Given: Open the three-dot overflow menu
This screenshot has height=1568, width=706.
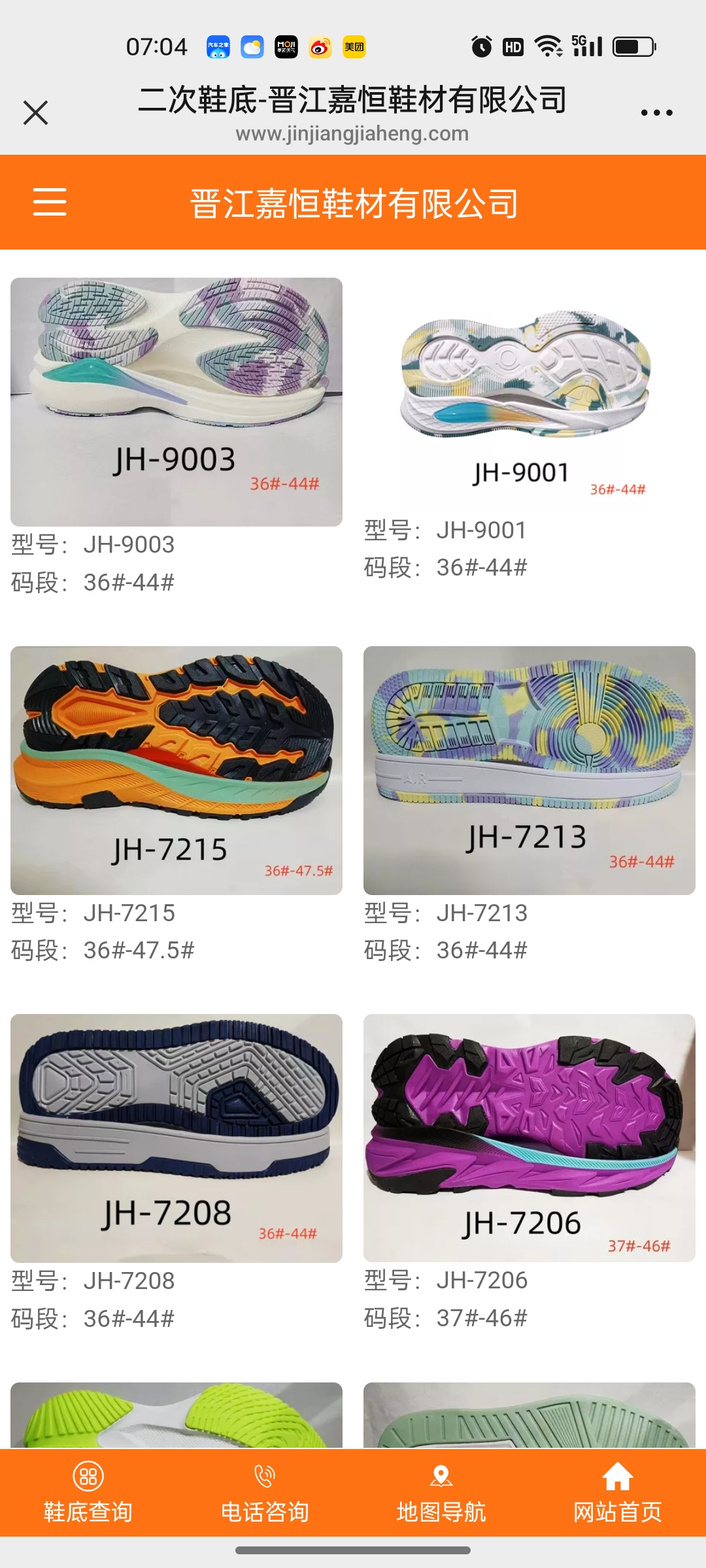Looking at the screenshot, I should click(656, 112).
